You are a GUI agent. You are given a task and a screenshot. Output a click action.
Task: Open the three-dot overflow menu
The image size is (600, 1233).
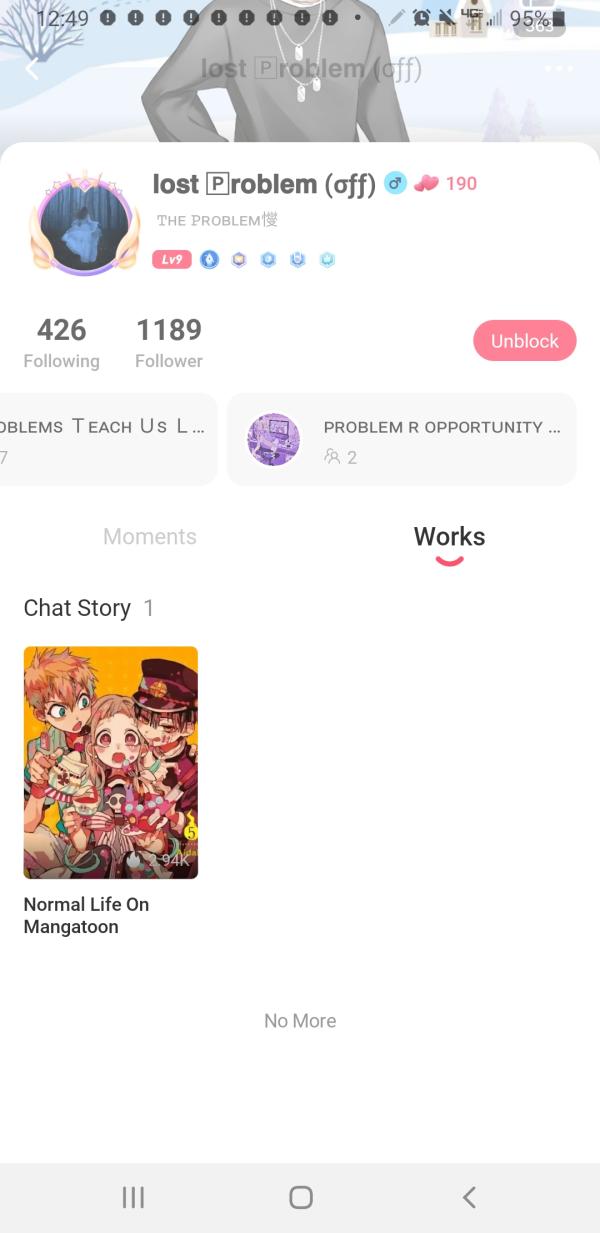coord(558,69)
